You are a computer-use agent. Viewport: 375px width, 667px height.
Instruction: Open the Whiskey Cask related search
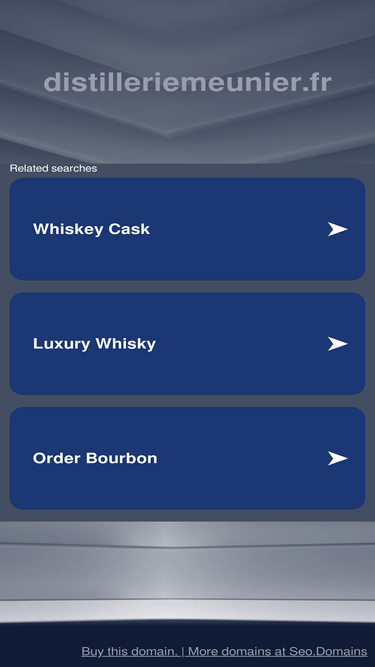point(188,229)
